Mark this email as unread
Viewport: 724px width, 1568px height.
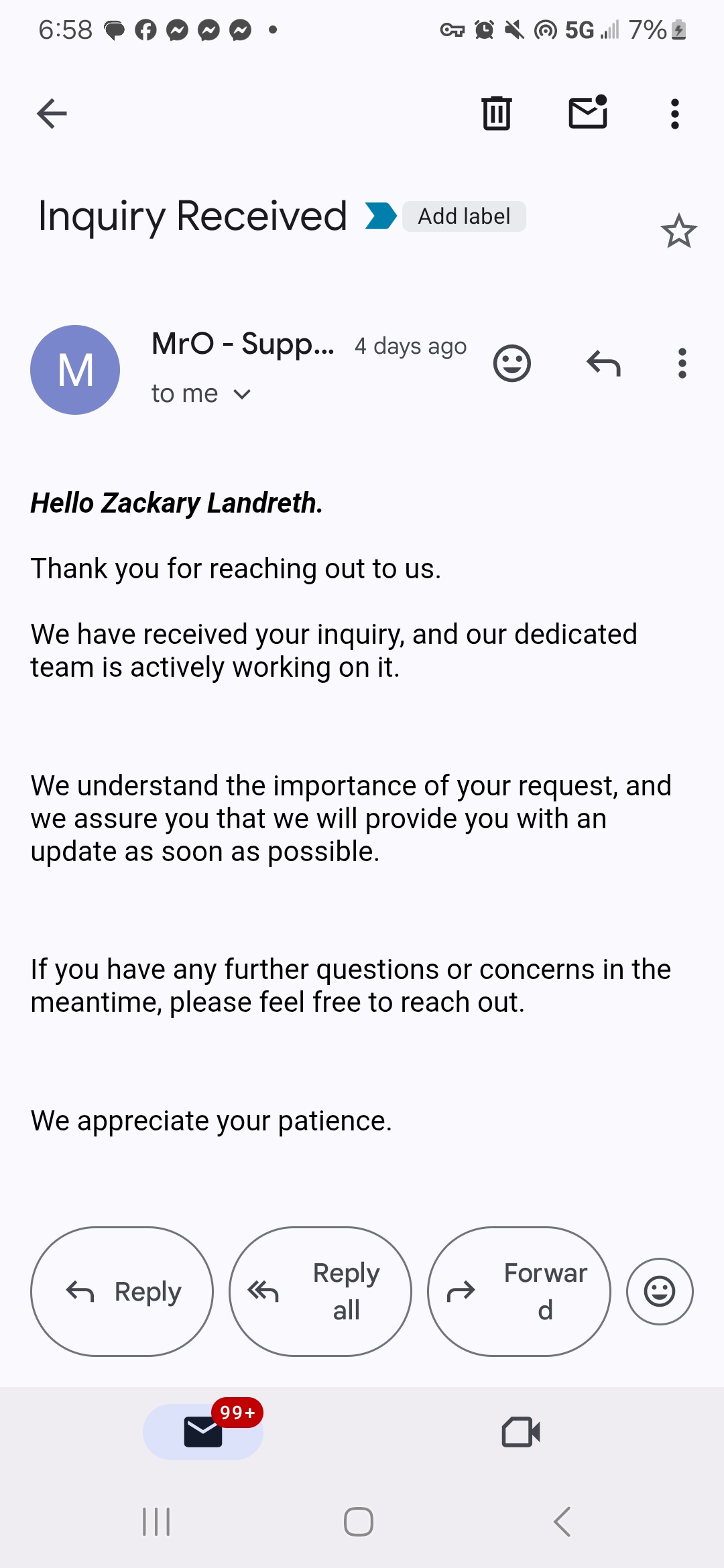pos(588,112)
